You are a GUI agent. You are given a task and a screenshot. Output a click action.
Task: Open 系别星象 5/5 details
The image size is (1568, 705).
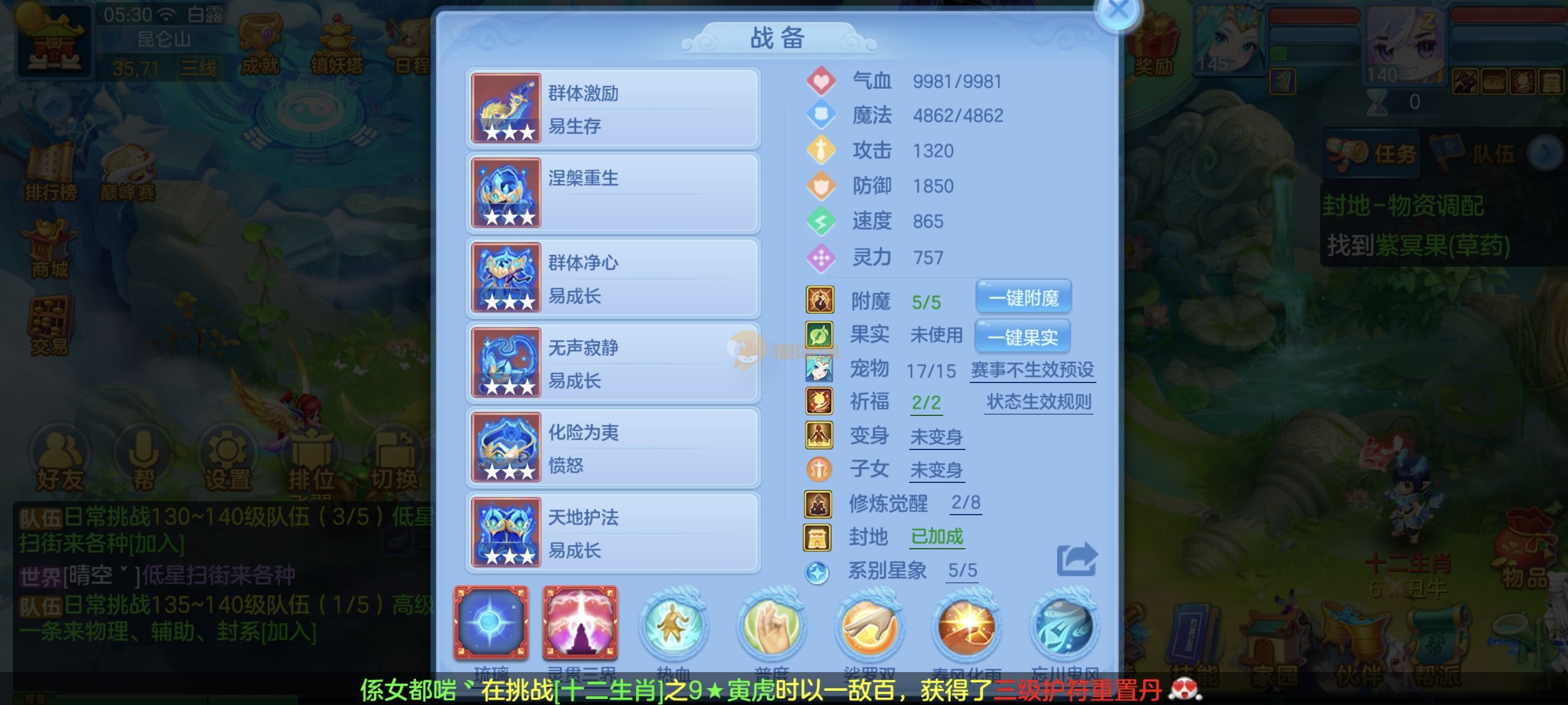coord(963,570)
